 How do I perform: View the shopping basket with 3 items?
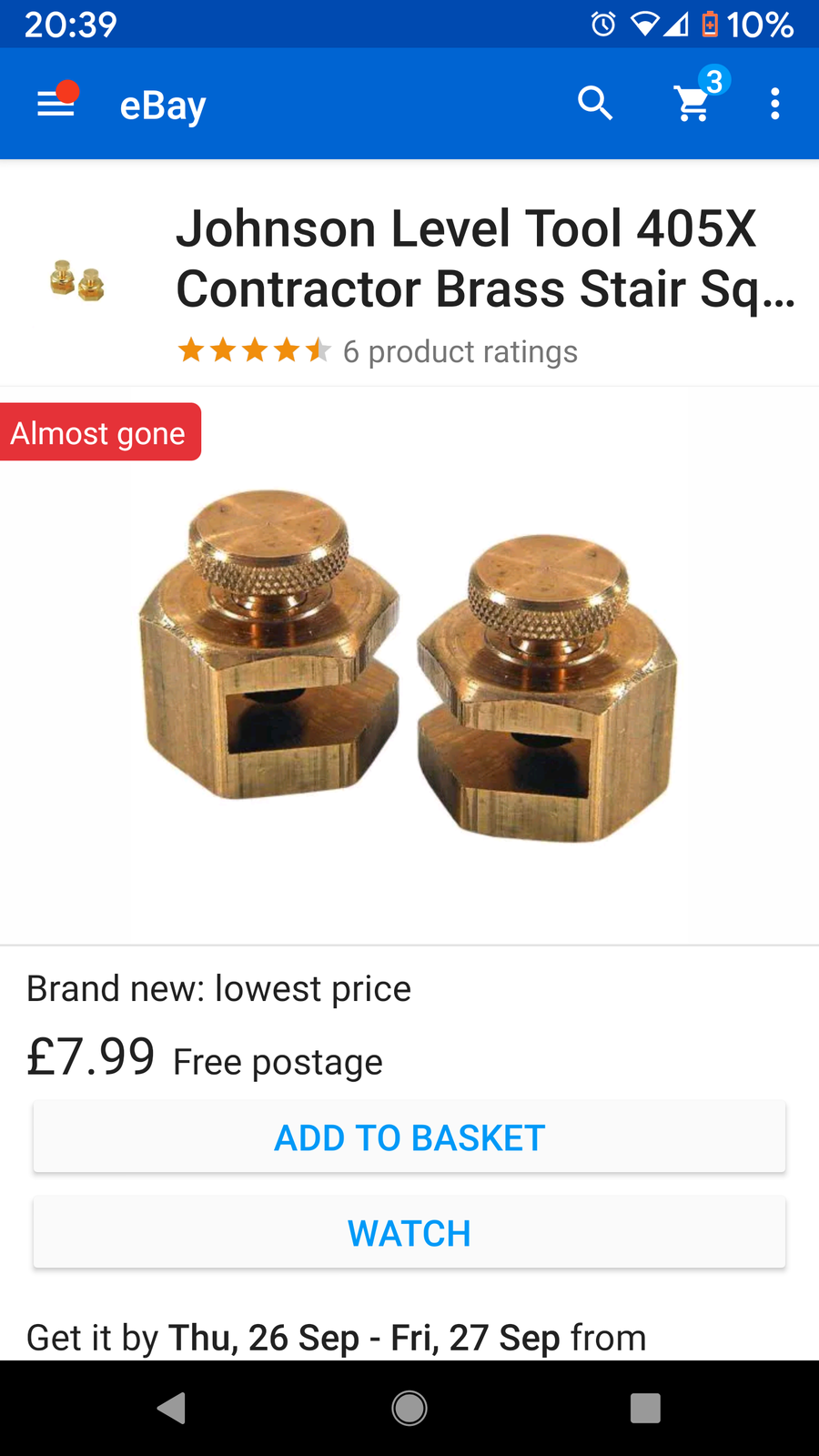(x=694, y=104)
